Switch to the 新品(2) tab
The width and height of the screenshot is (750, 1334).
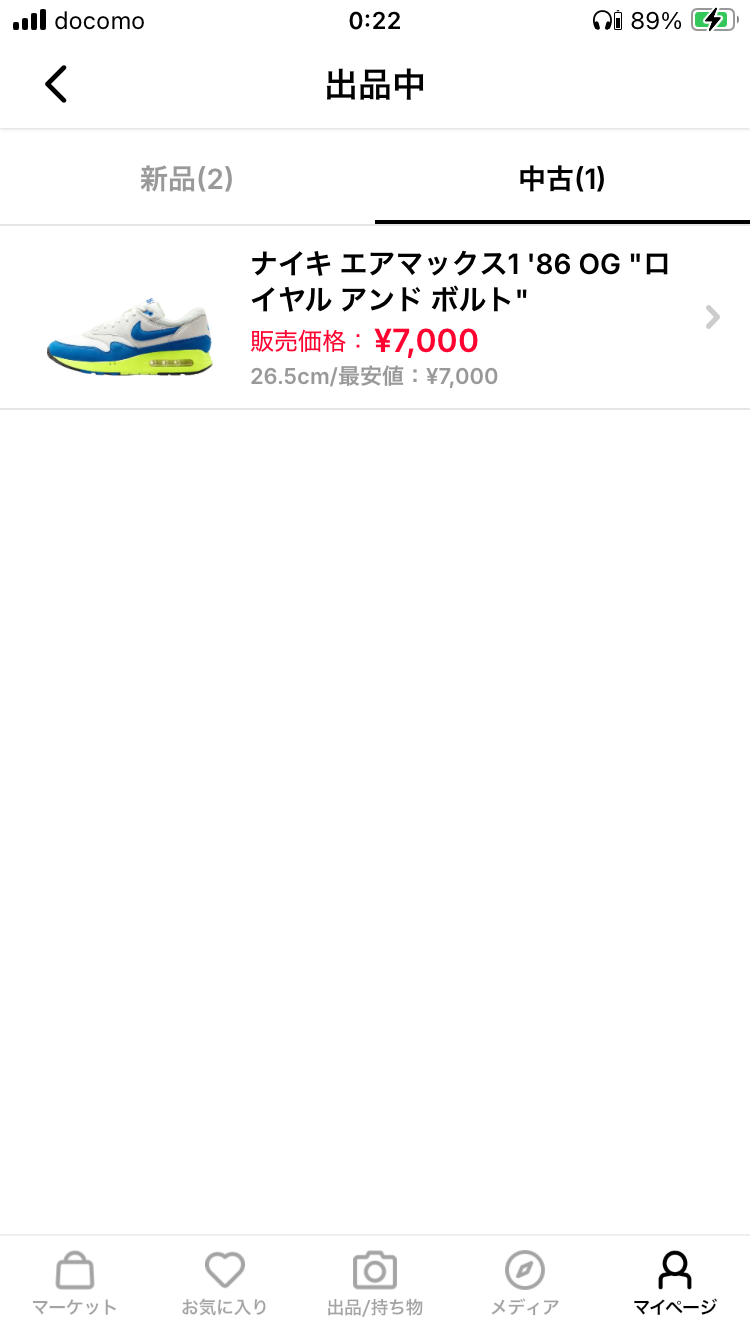187,179
